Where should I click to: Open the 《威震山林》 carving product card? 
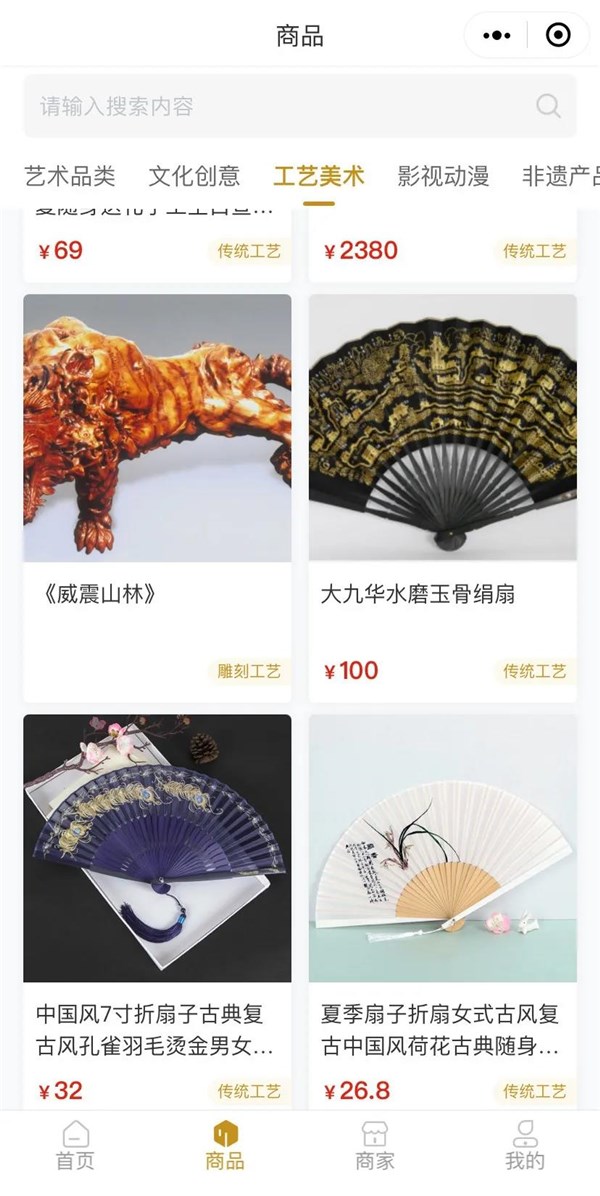click(157, 498)
